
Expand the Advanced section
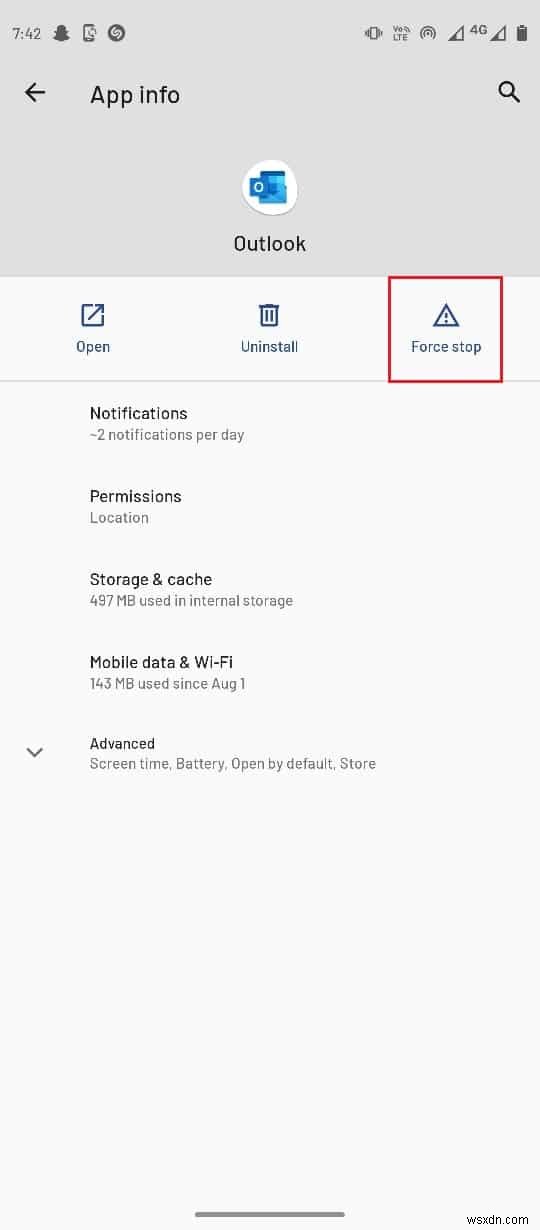270,753
